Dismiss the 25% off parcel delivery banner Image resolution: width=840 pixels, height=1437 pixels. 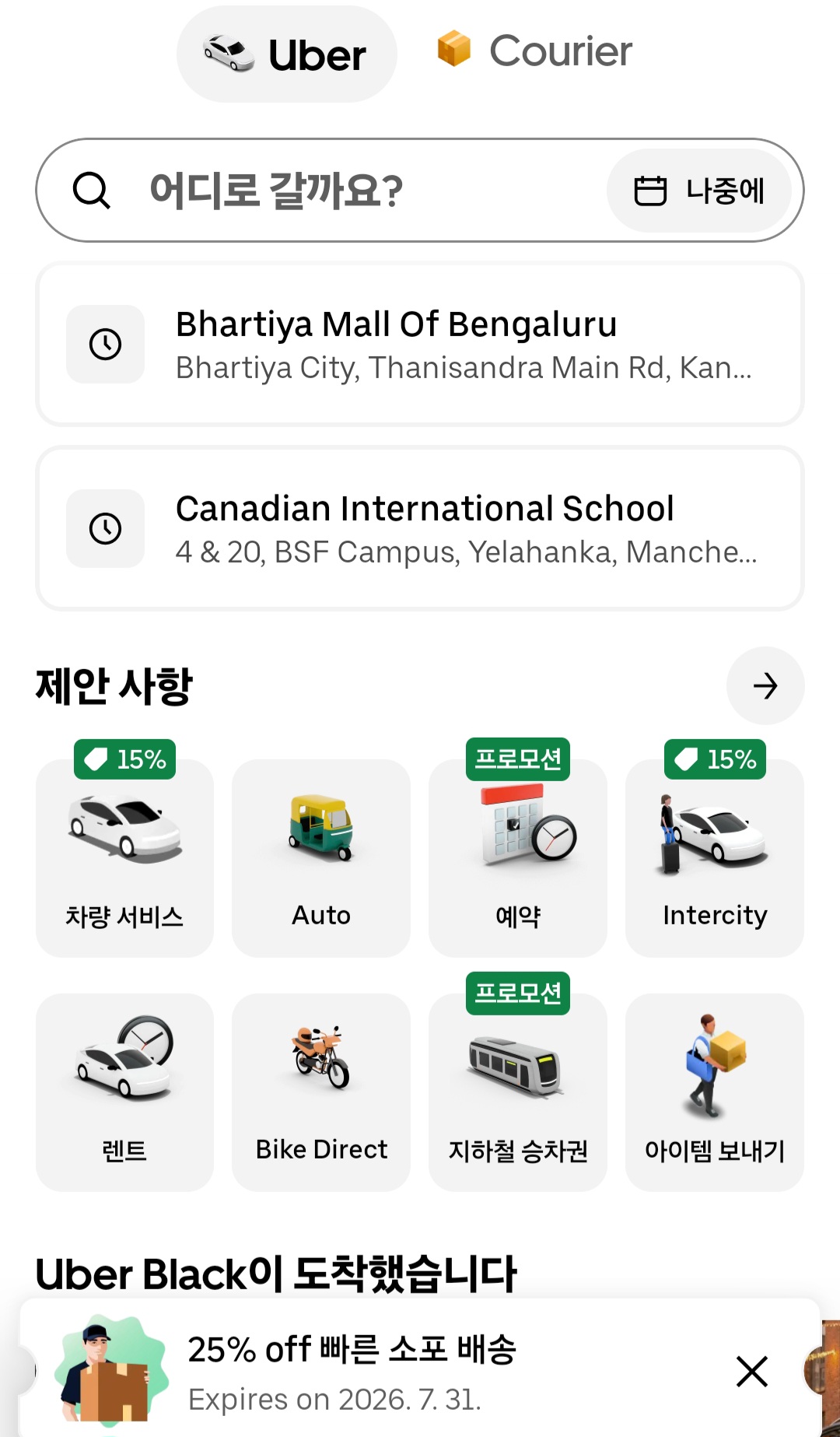(x=751, y=1372)
